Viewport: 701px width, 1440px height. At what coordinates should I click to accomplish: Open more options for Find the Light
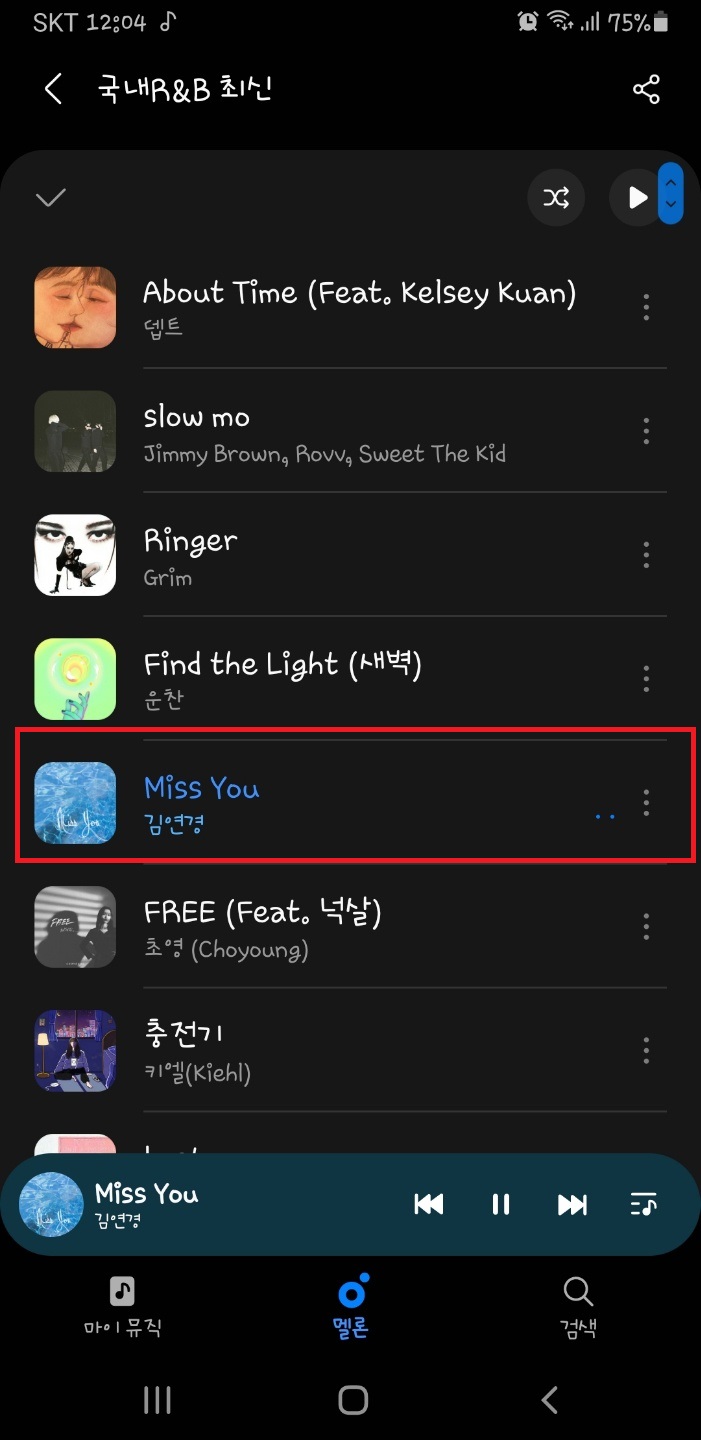(646, 679)
